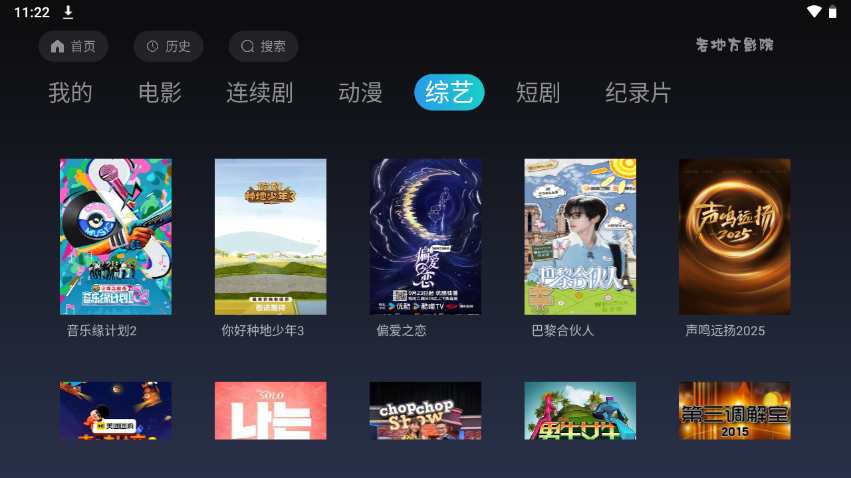851x478 pixels.
Task: Open the 第三调解室 2015 poster
Action: [x=734, y=410]
